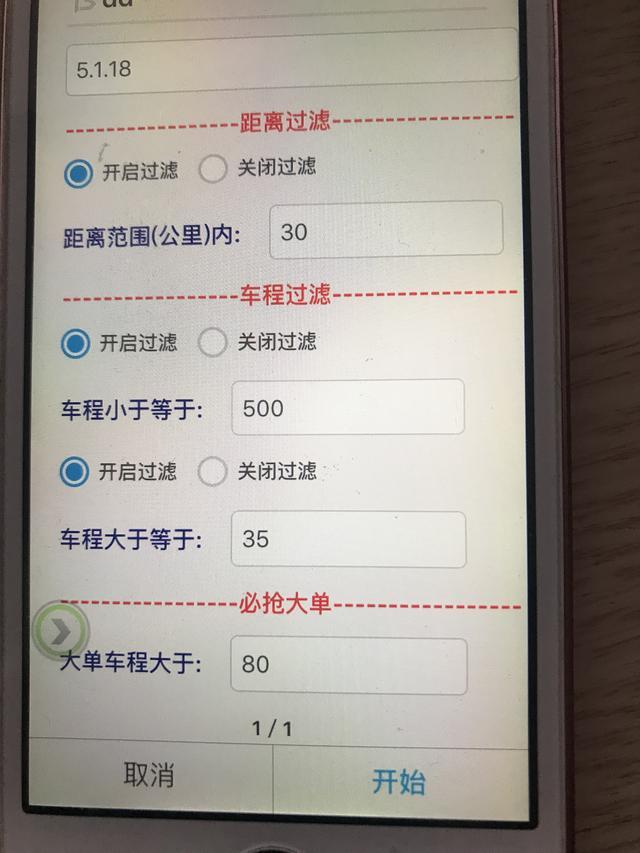Select 关闭过滤 above 车程大于等于
The width and height of the screenshot is (640, 853).
pos(212,471)
